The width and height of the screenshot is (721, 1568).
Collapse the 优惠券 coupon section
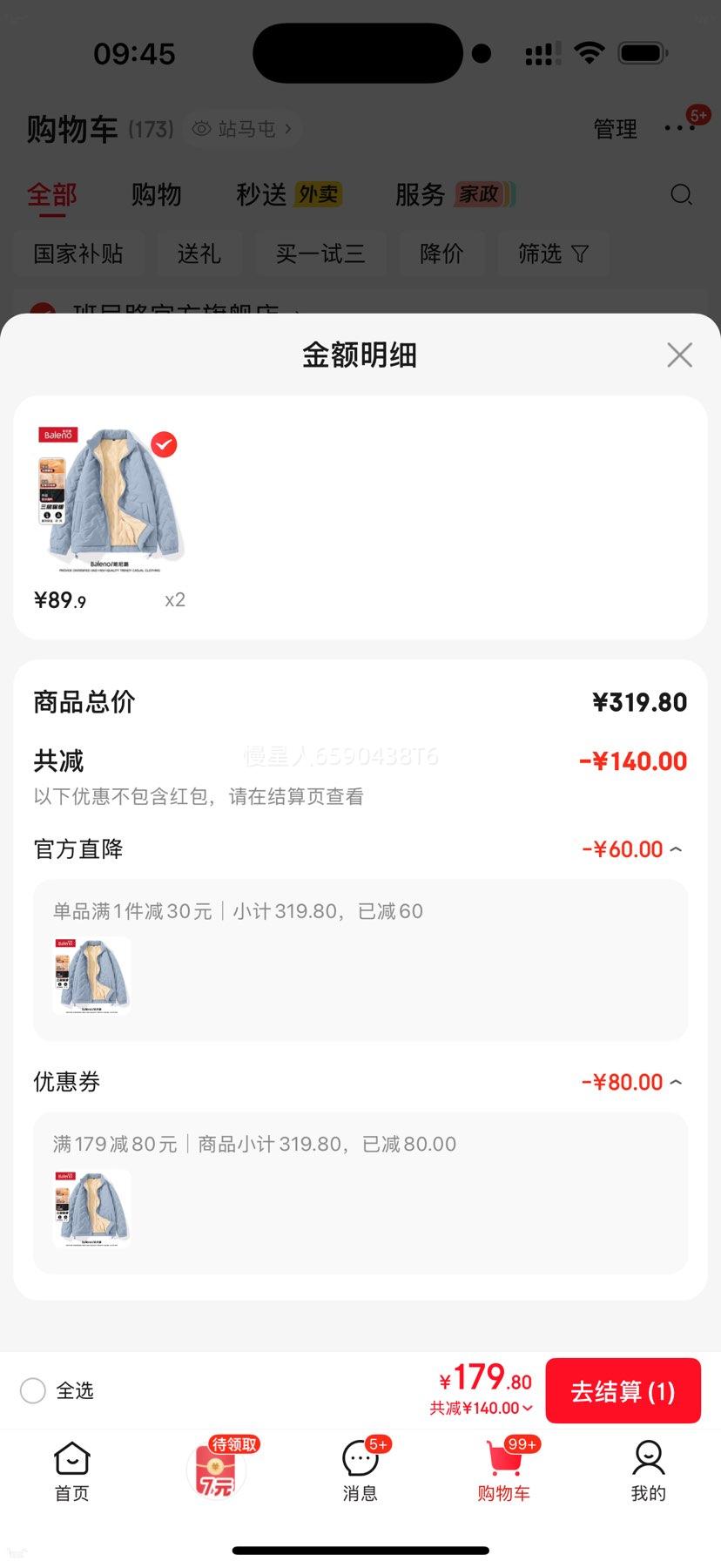click(x=677, y=1081)
